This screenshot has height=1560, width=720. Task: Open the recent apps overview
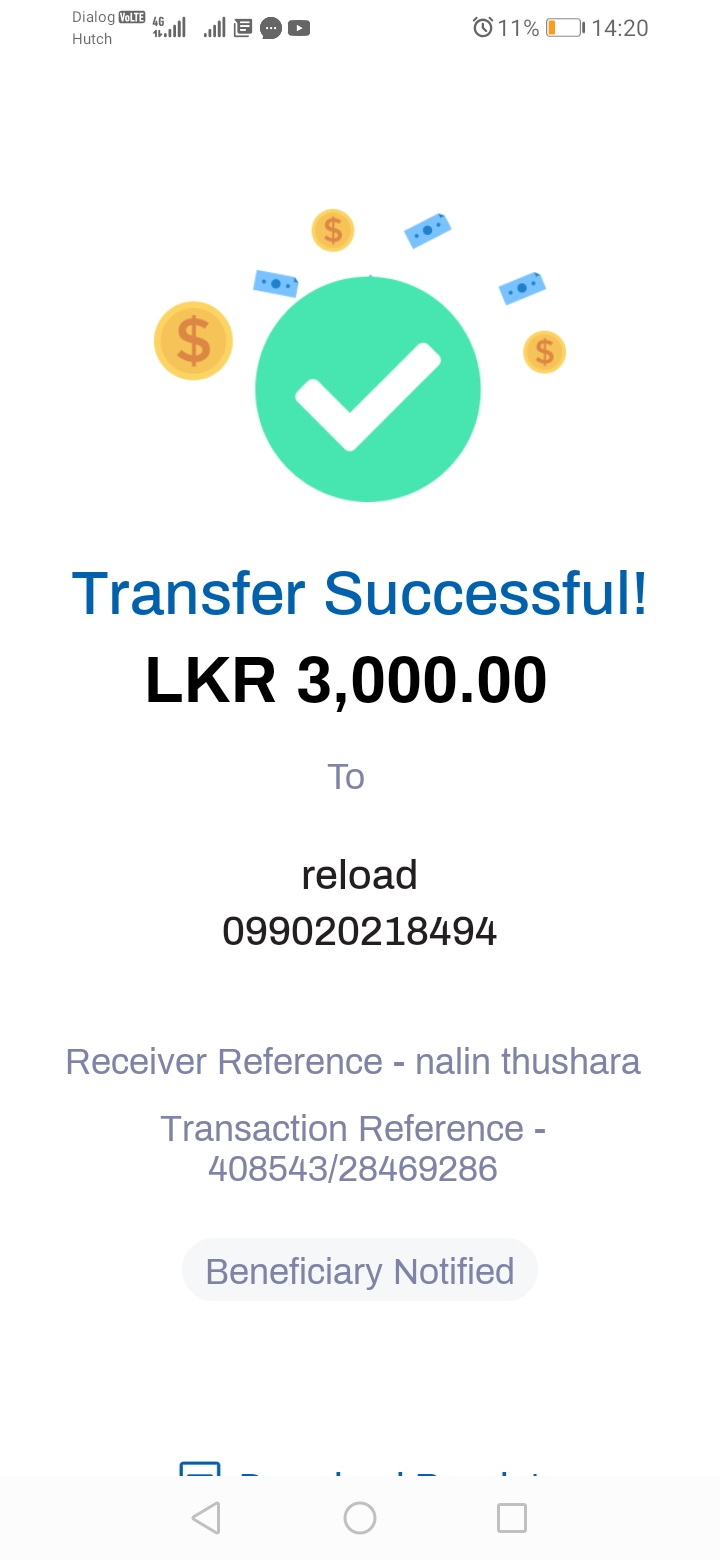(x=512, y=1518)
